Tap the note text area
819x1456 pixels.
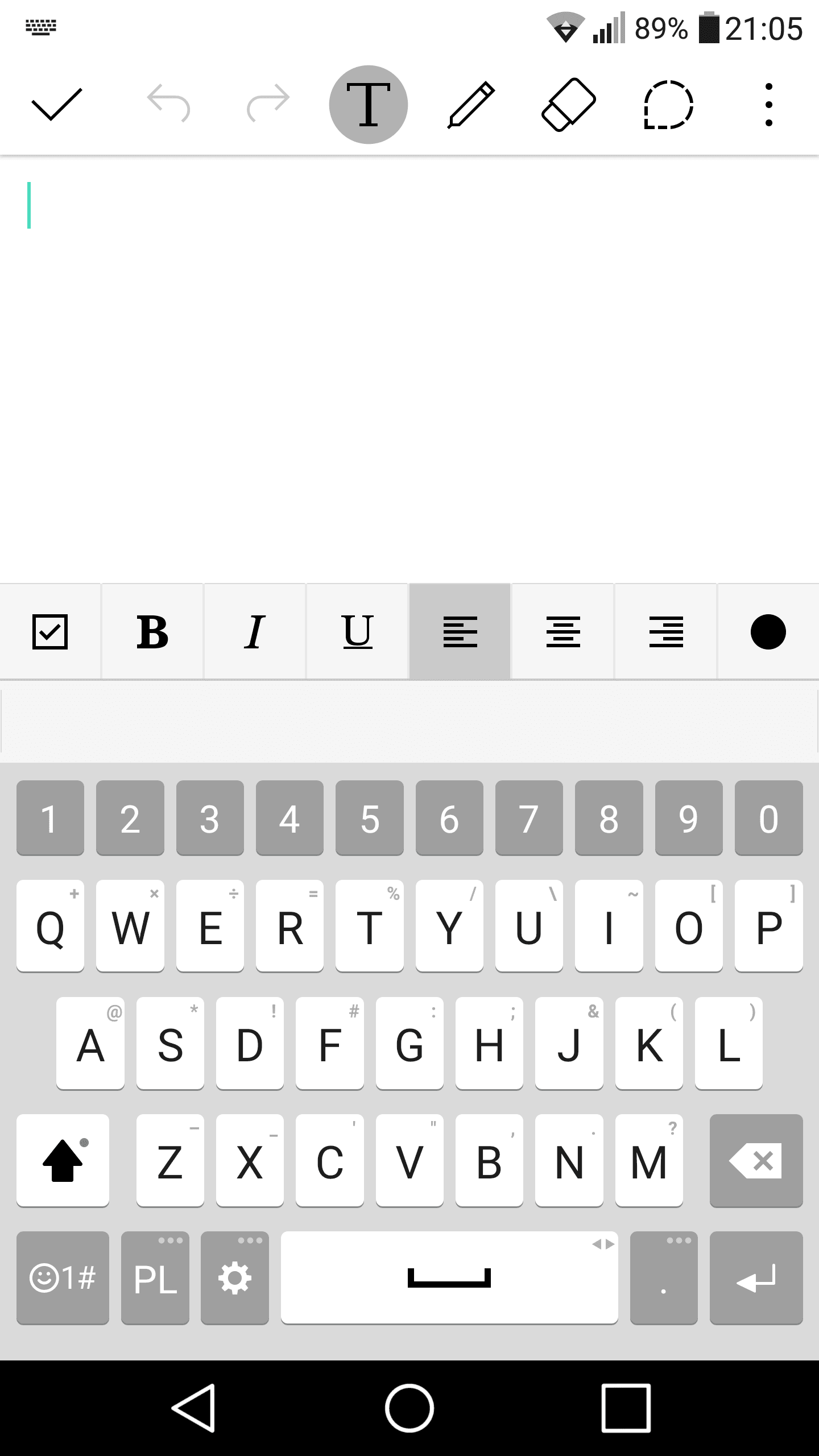[409, 370]
